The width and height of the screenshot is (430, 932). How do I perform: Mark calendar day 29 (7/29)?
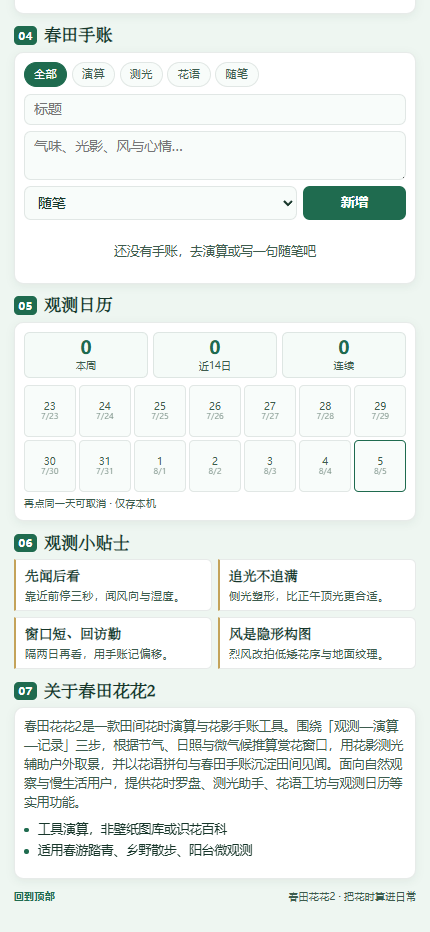point(380,411)
